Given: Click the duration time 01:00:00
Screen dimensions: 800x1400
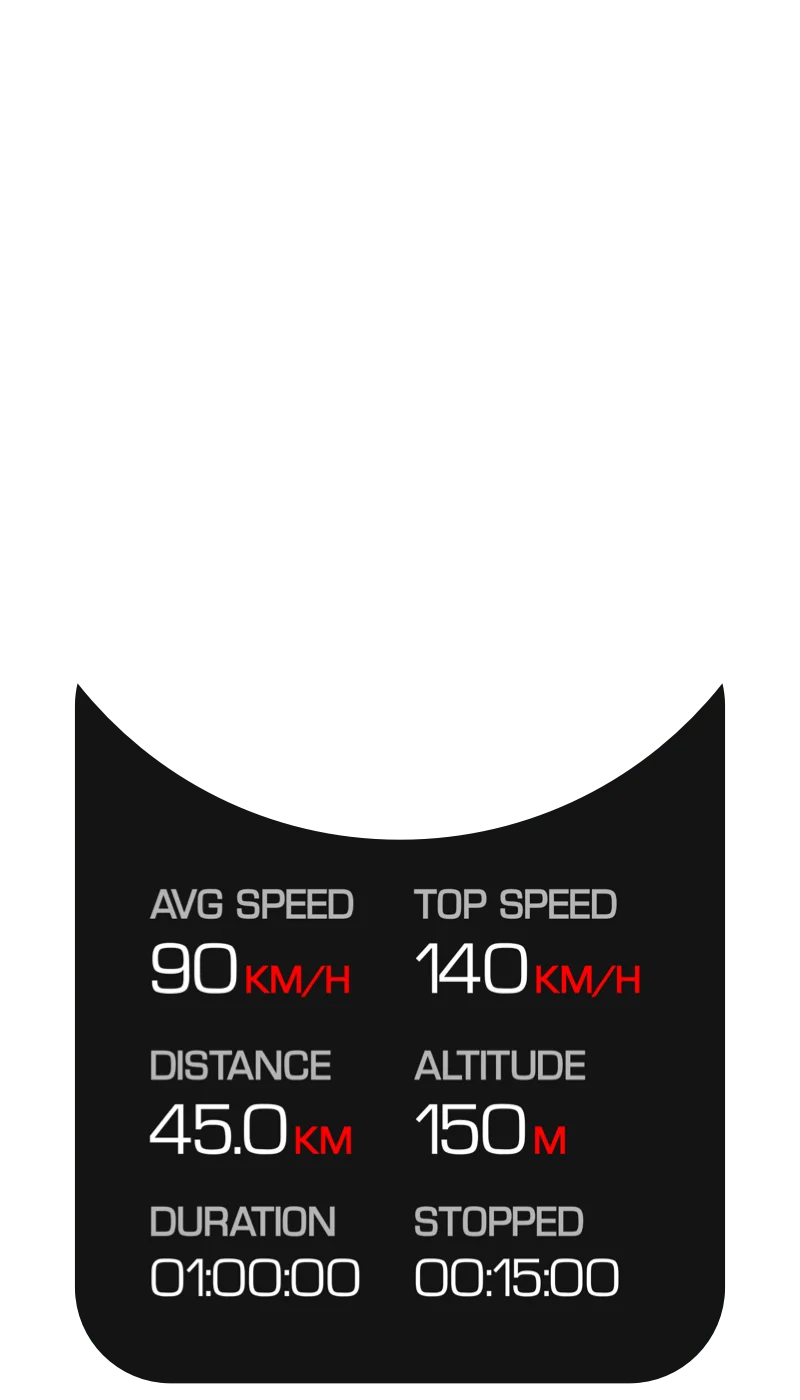Looking at the screenshot, I should pyautogui.click(x=256, y=1278).
